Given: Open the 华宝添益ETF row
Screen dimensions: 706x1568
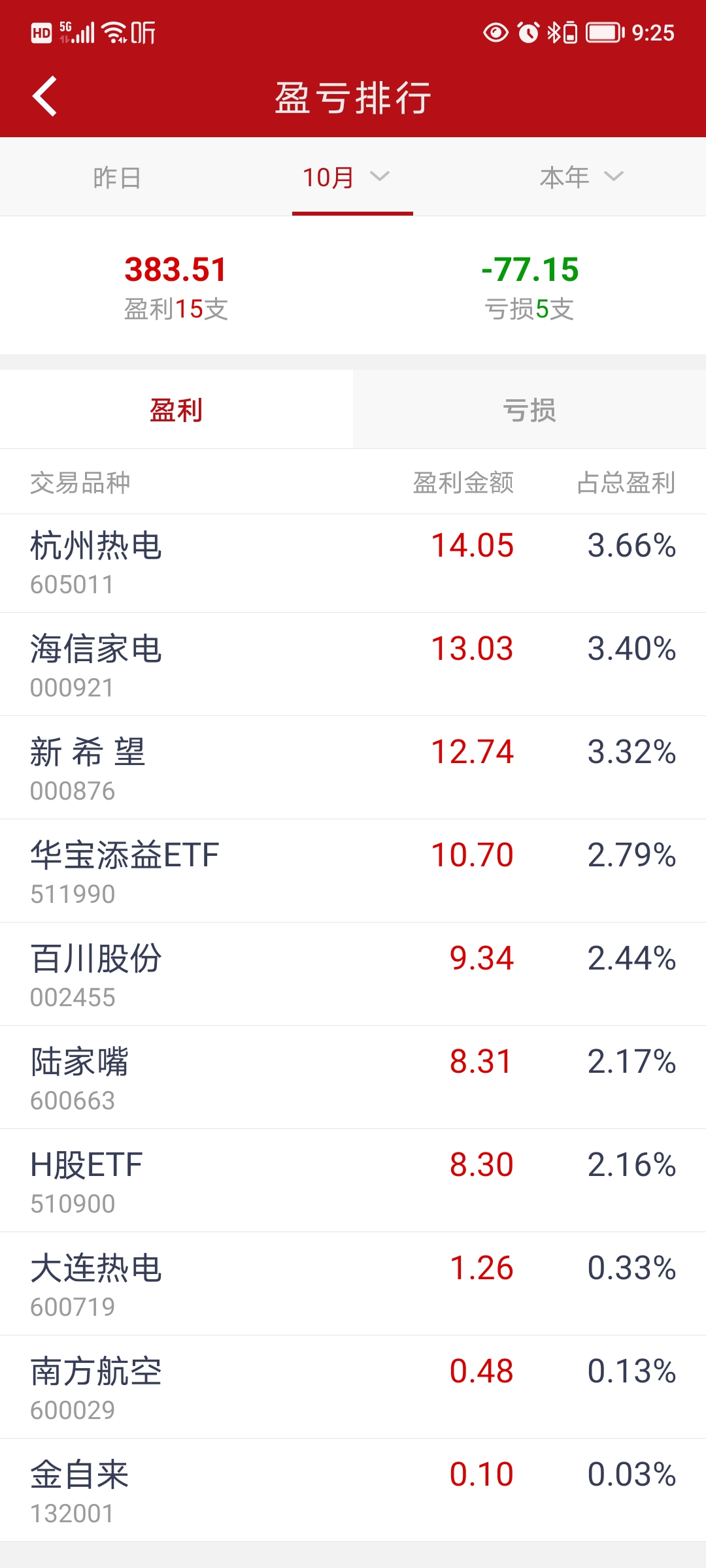Looking at the screenshot, I should (353, 871).
